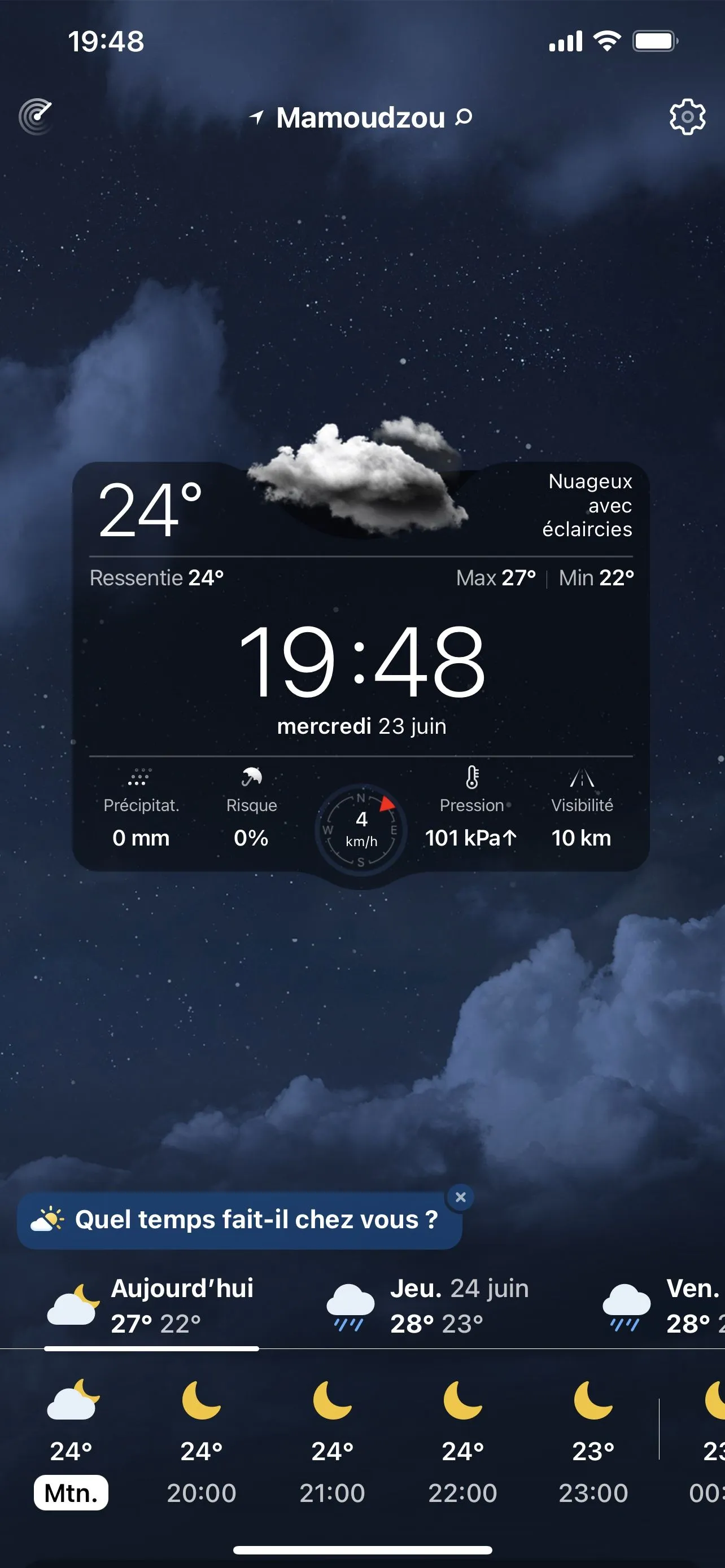Switch to Jeu. 24 juin forecast
The width and height of the screenshot is (725, 1568).
(x=429, y=1305)
